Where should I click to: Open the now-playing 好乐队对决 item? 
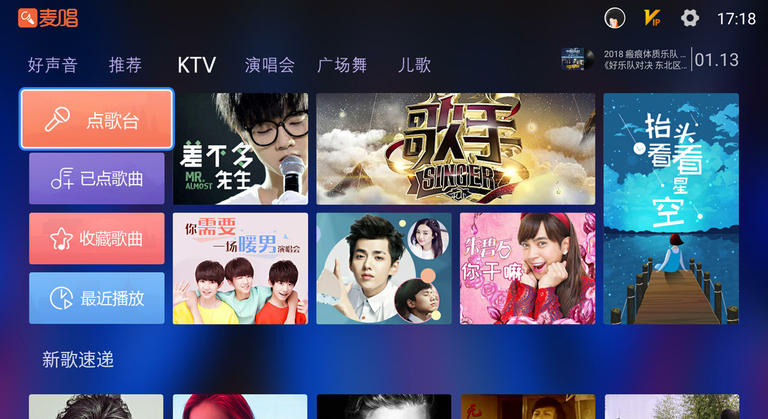(x=625, y=59)
